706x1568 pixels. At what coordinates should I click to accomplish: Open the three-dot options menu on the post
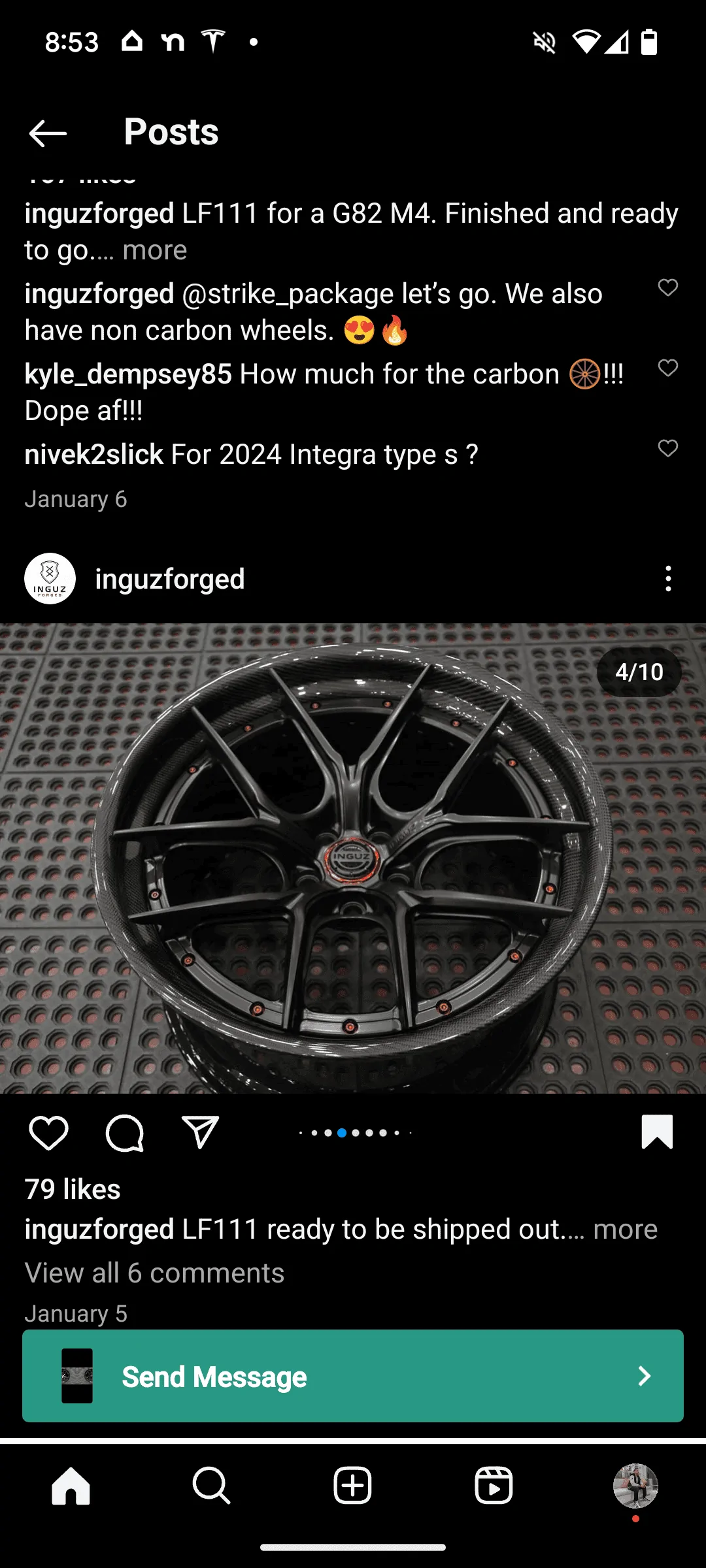coord(668,579)
